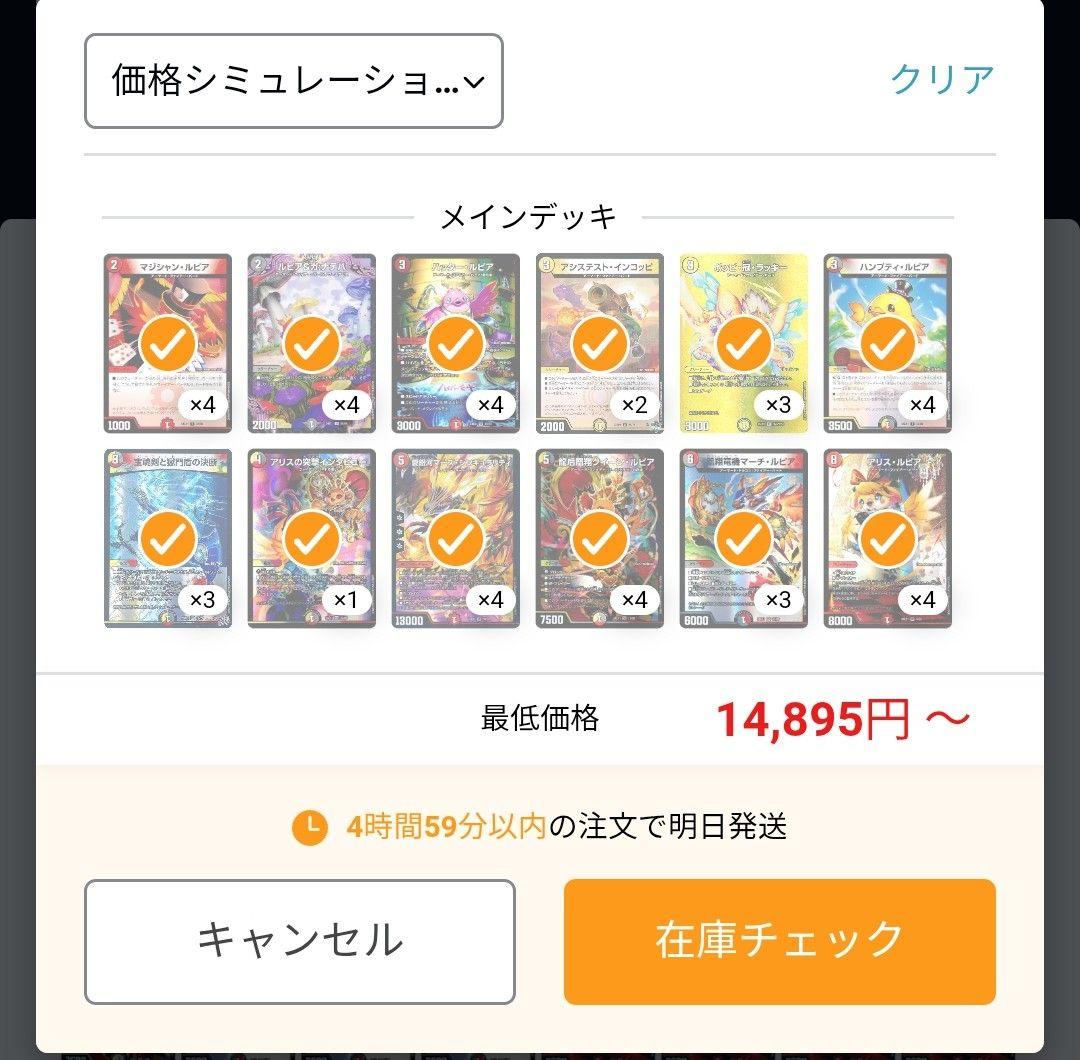Tap the クリア link
1080x1060 pixels.
pos(942,79)
